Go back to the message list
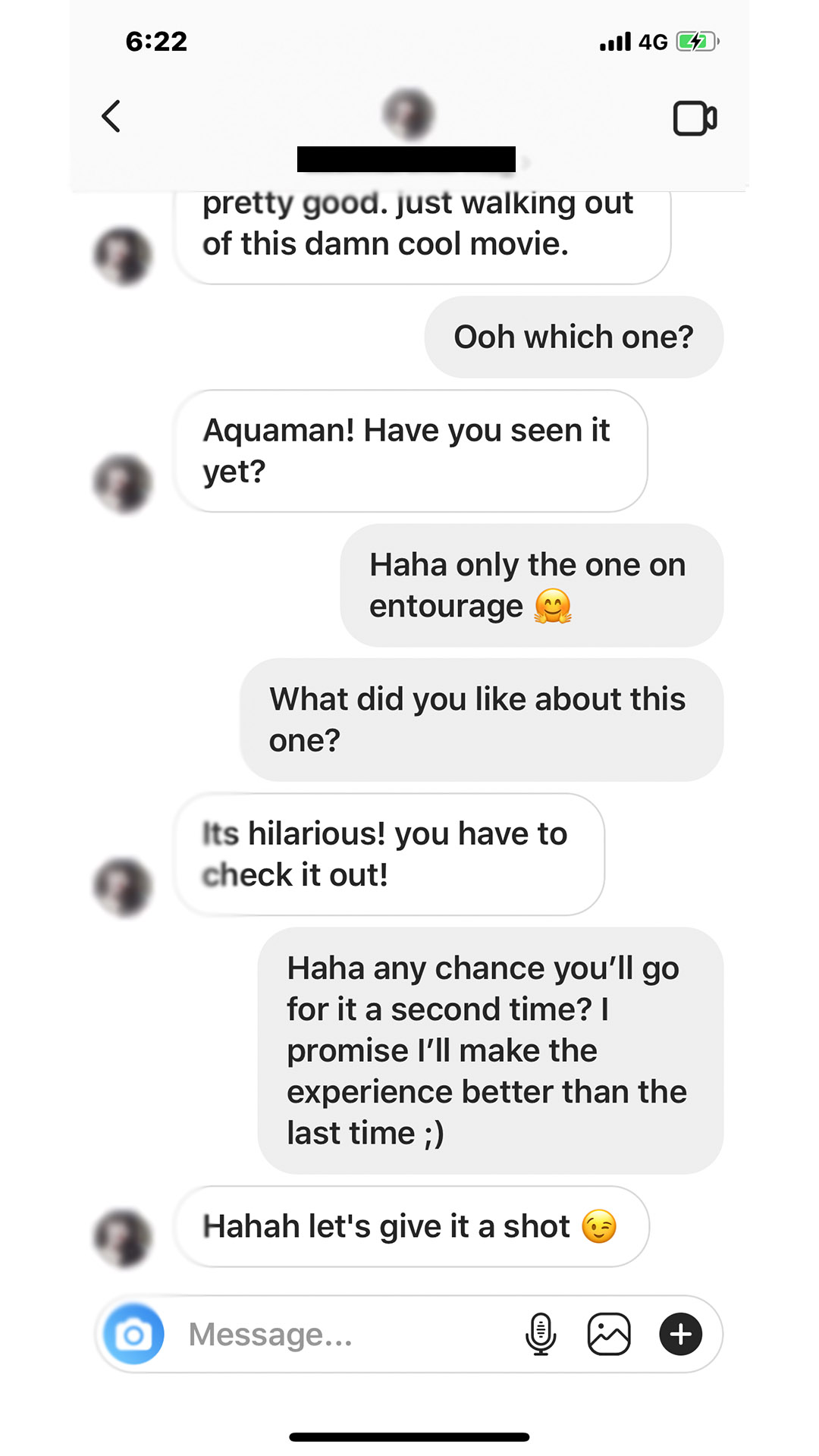This screenshot has width=819, height=1456. (x=111, y=117)
